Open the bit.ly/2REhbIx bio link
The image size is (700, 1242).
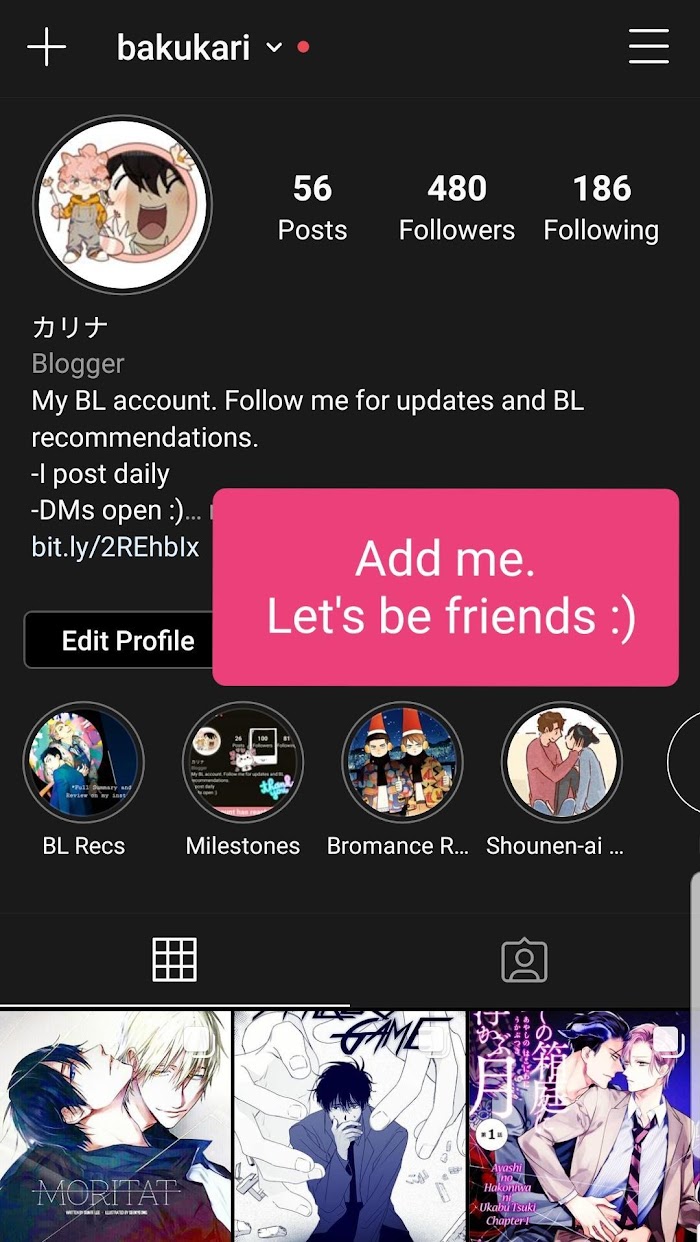115,547
